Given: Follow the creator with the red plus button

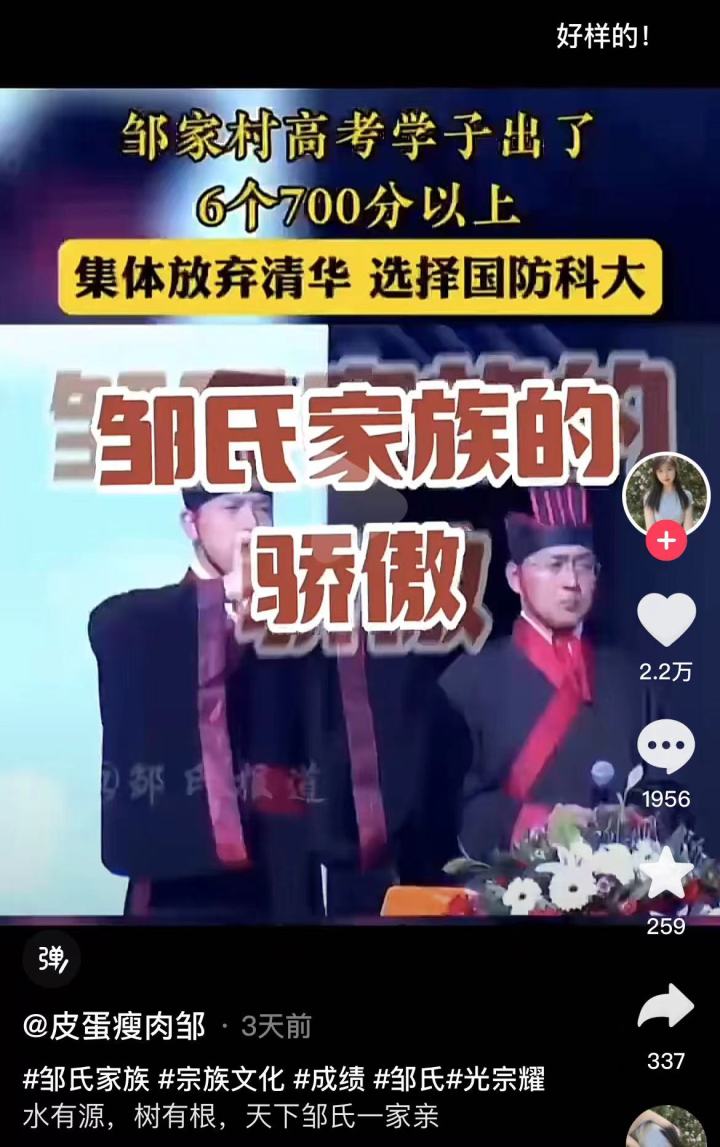Looking at the screenshot, I should point(666,543).
